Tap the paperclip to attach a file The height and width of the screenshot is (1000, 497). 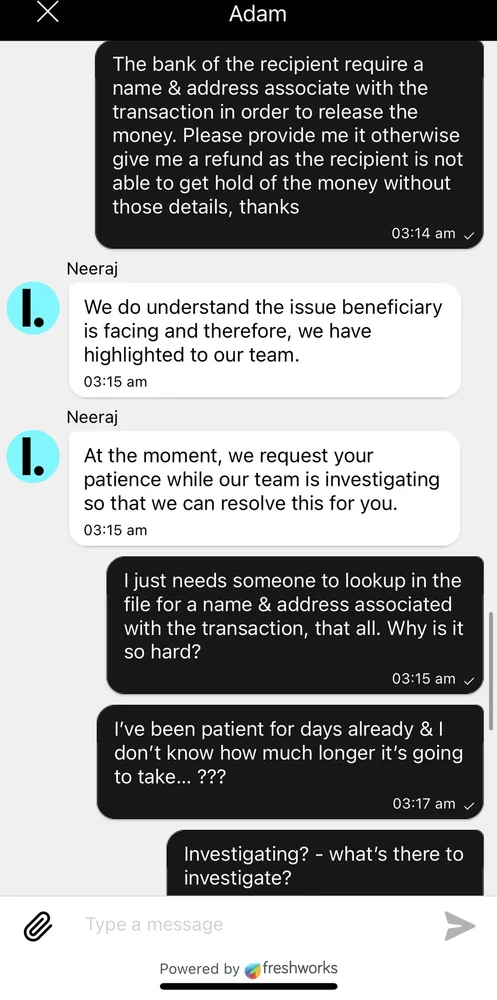38,926
